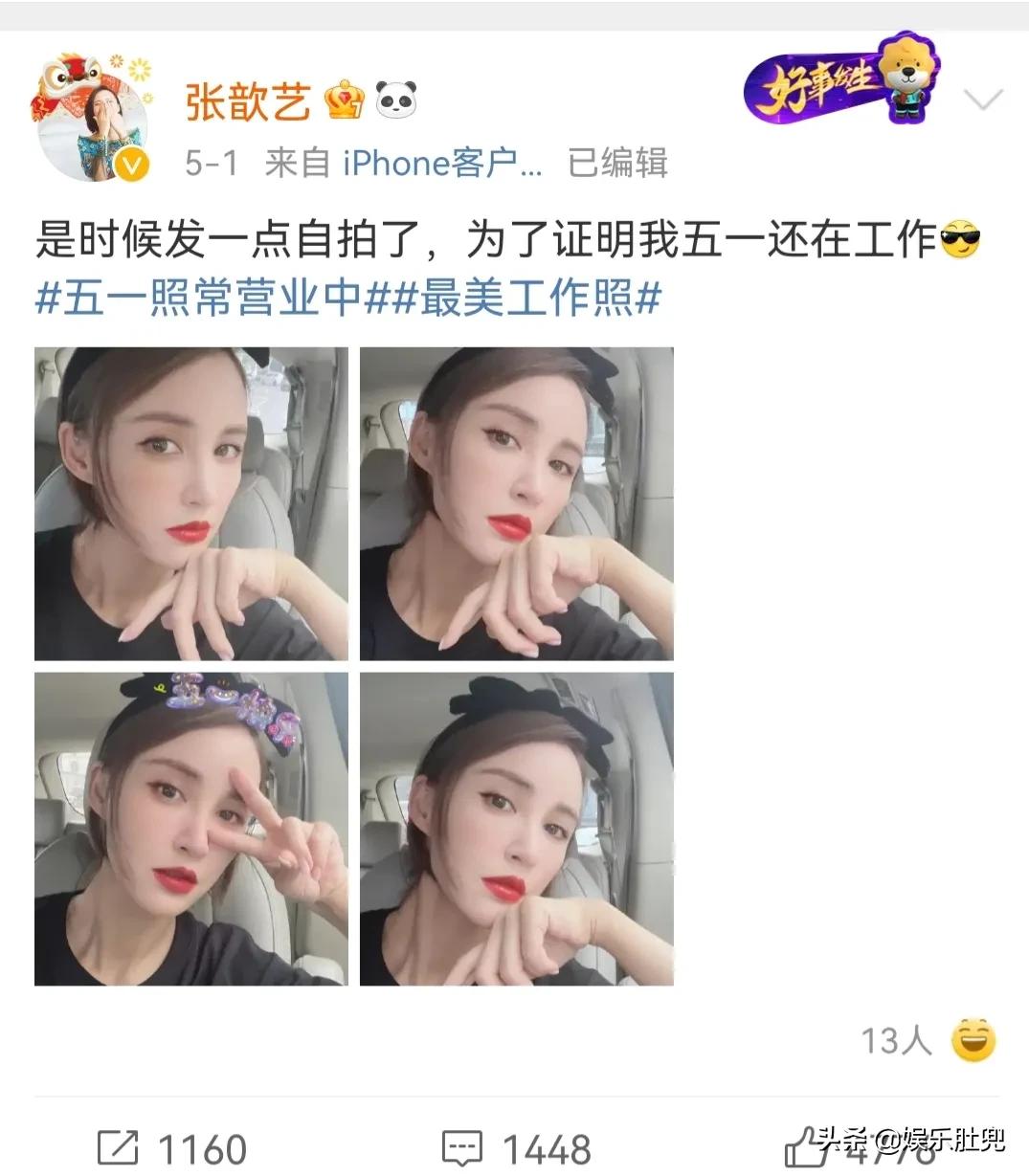
Task: Like this post with the thumbs-up
Action: click(x=802, y=1147)
